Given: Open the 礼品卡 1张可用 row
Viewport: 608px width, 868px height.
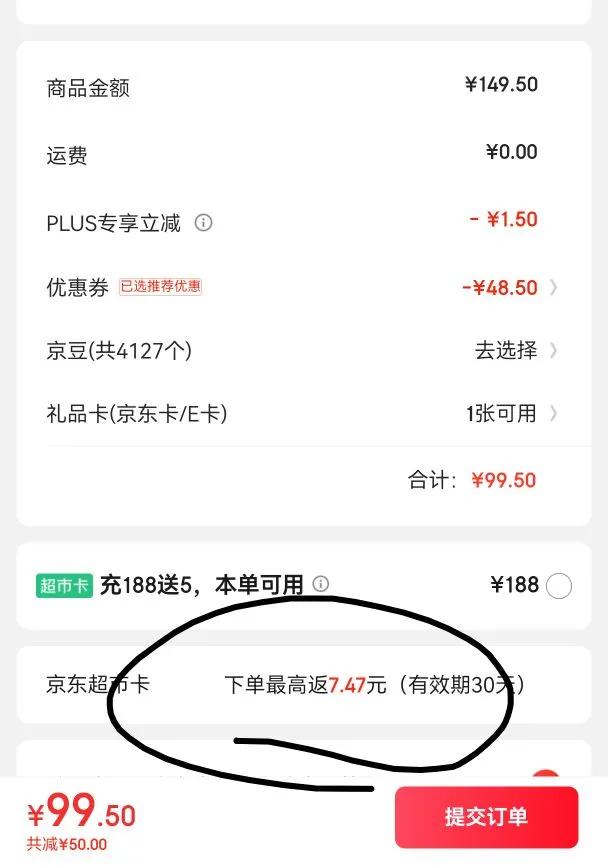Looking at the screenshot, I should coord(302,414).
